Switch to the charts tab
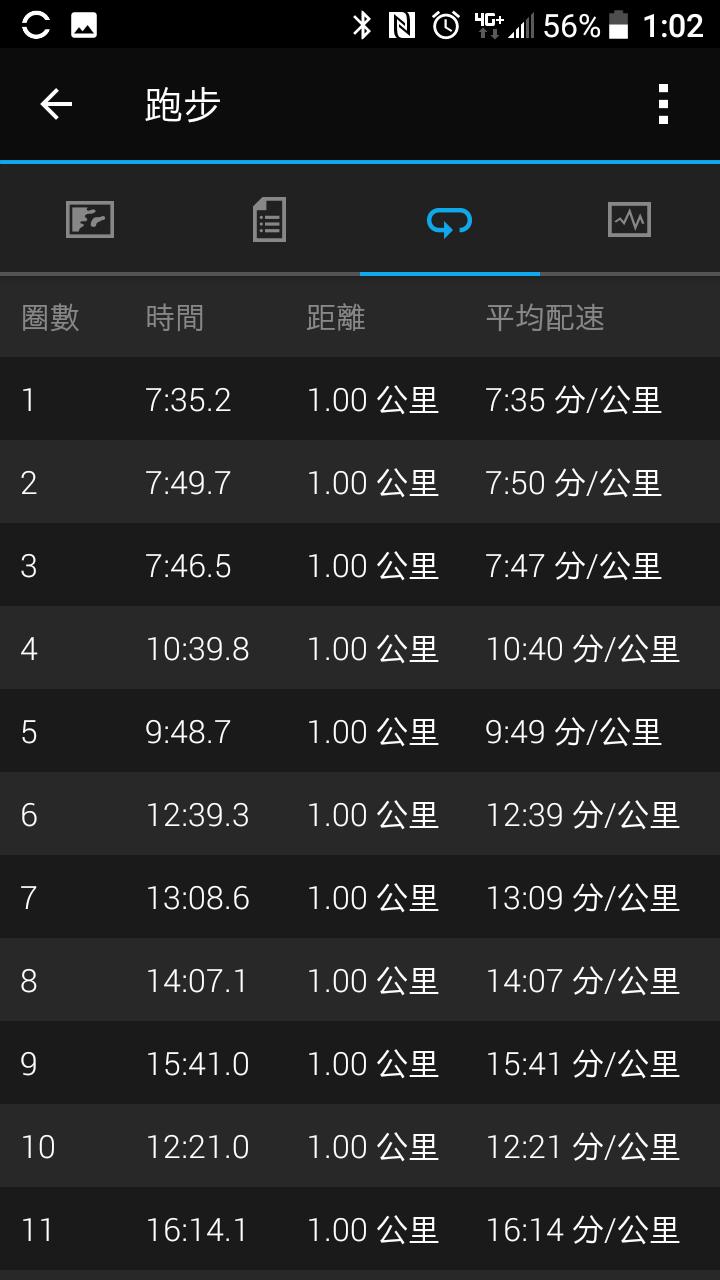The height and width of the screenshot is (1280, 720). [629, 219]
